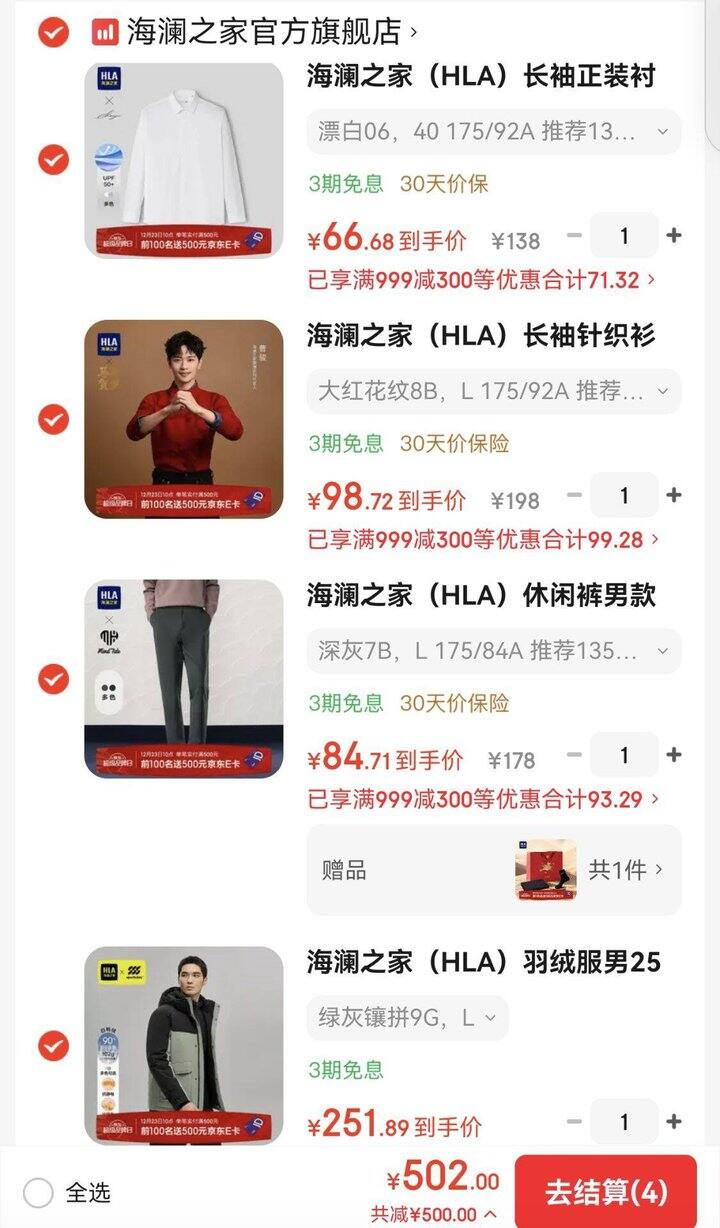Open the 海澜之家官方旗舰店 store page
This screenshot has width=720, height=1228.
pyautogui.click(x=265, y=32)
